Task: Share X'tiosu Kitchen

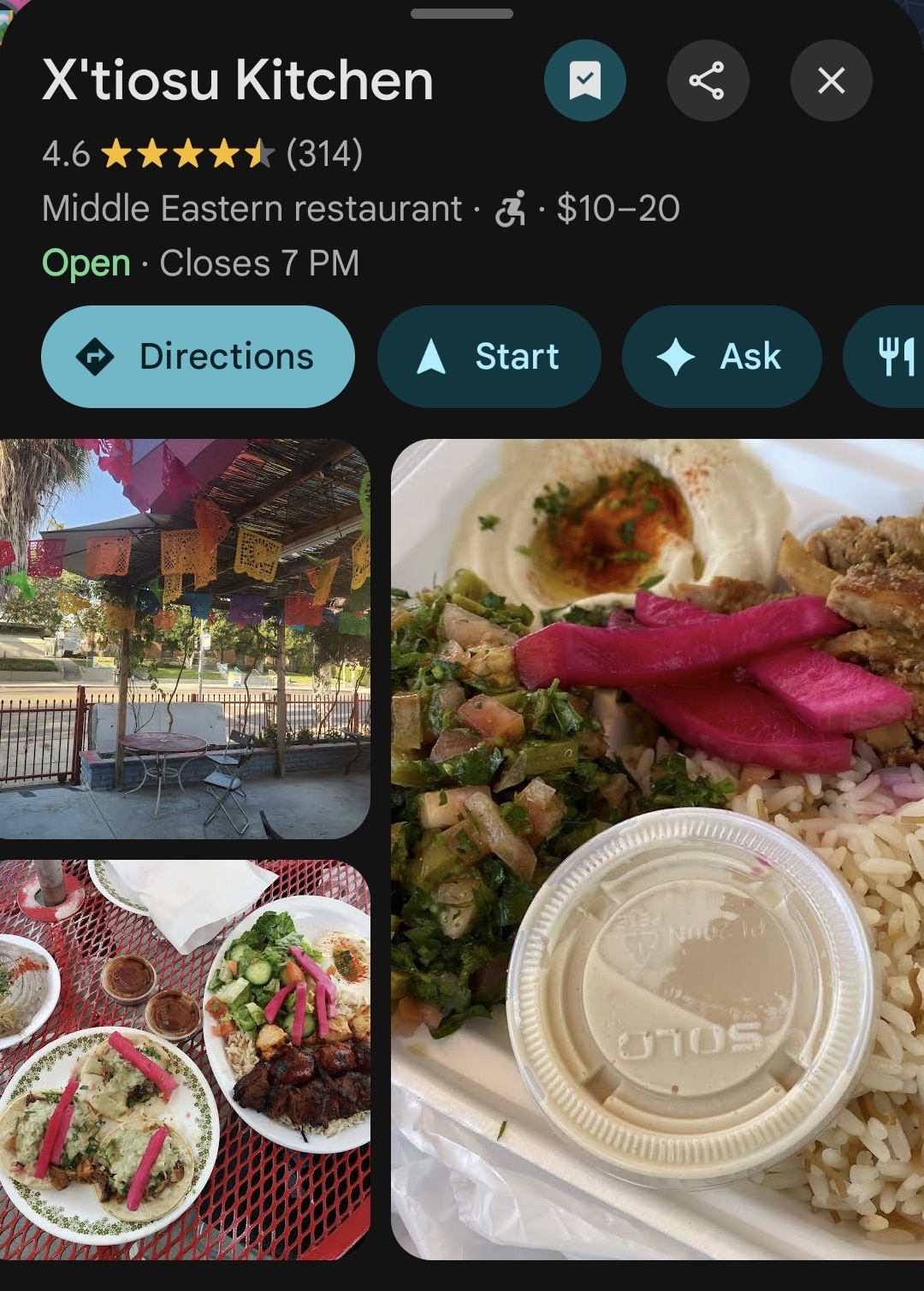Action: pyautogui.click(x=708, y=80)
